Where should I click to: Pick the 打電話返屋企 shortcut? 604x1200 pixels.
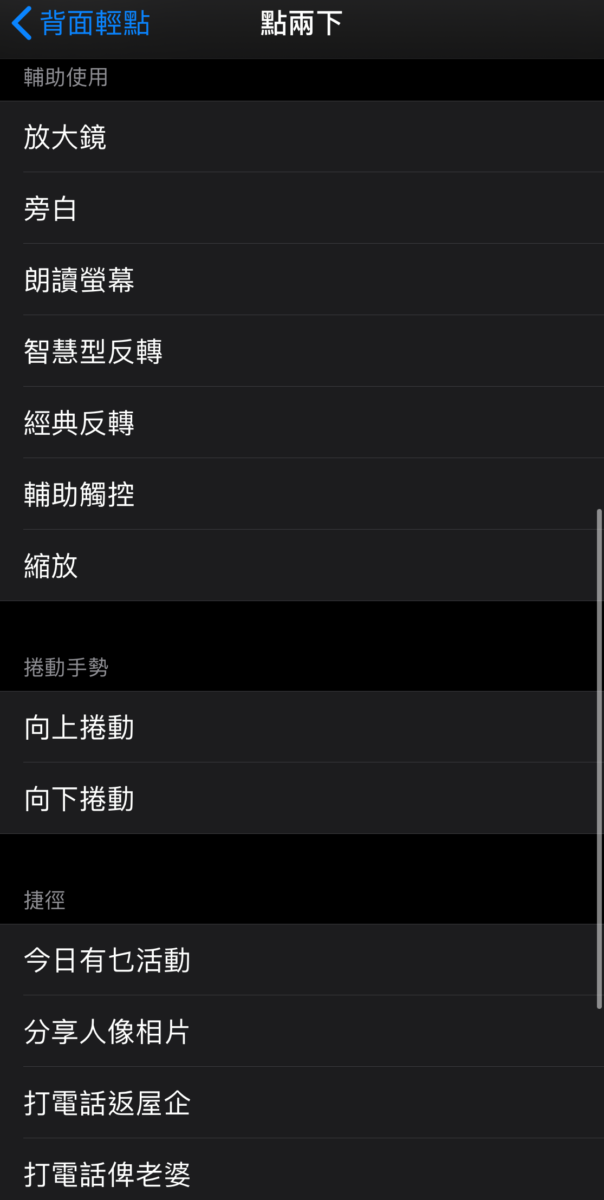(302, 1103)
